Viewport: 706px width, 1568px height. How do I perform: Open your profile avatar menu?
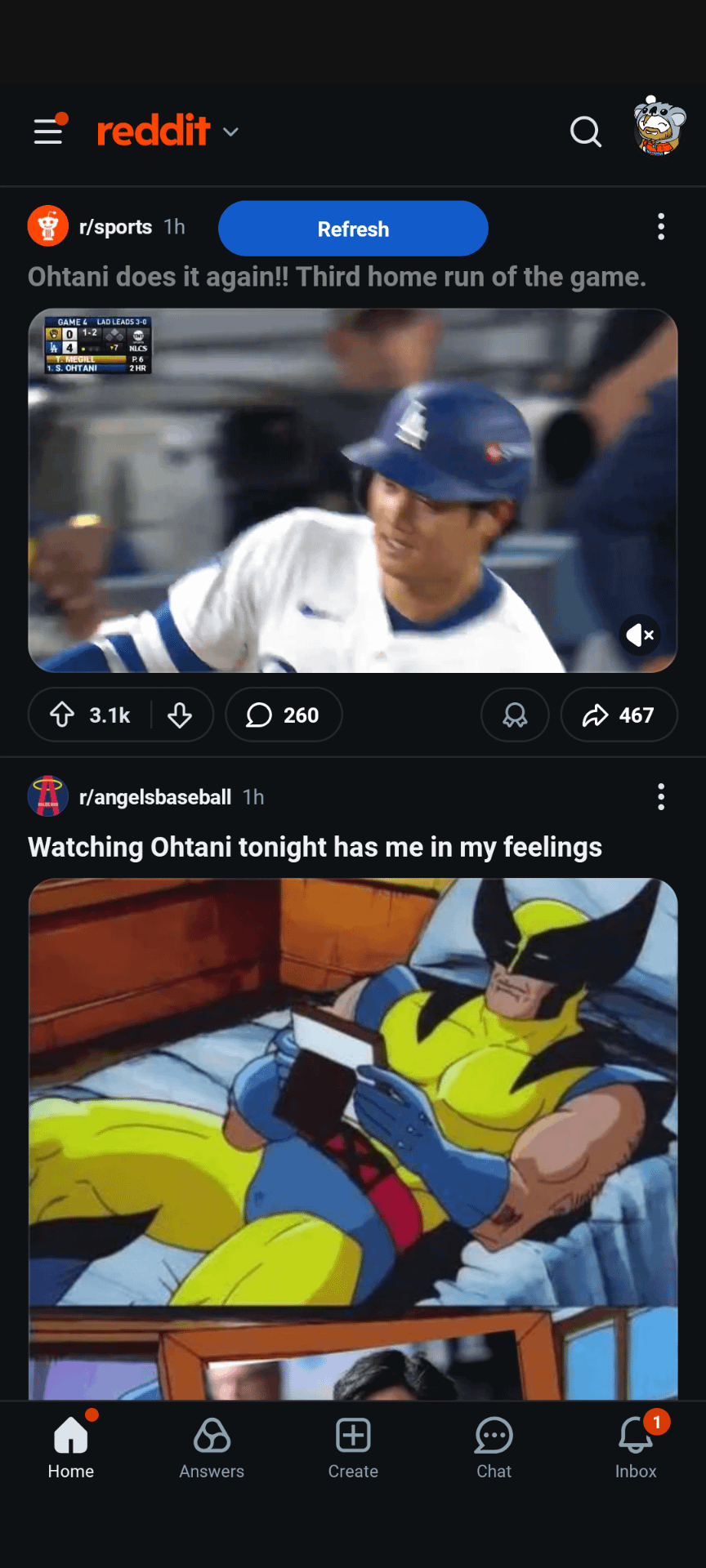coord(659,127)
